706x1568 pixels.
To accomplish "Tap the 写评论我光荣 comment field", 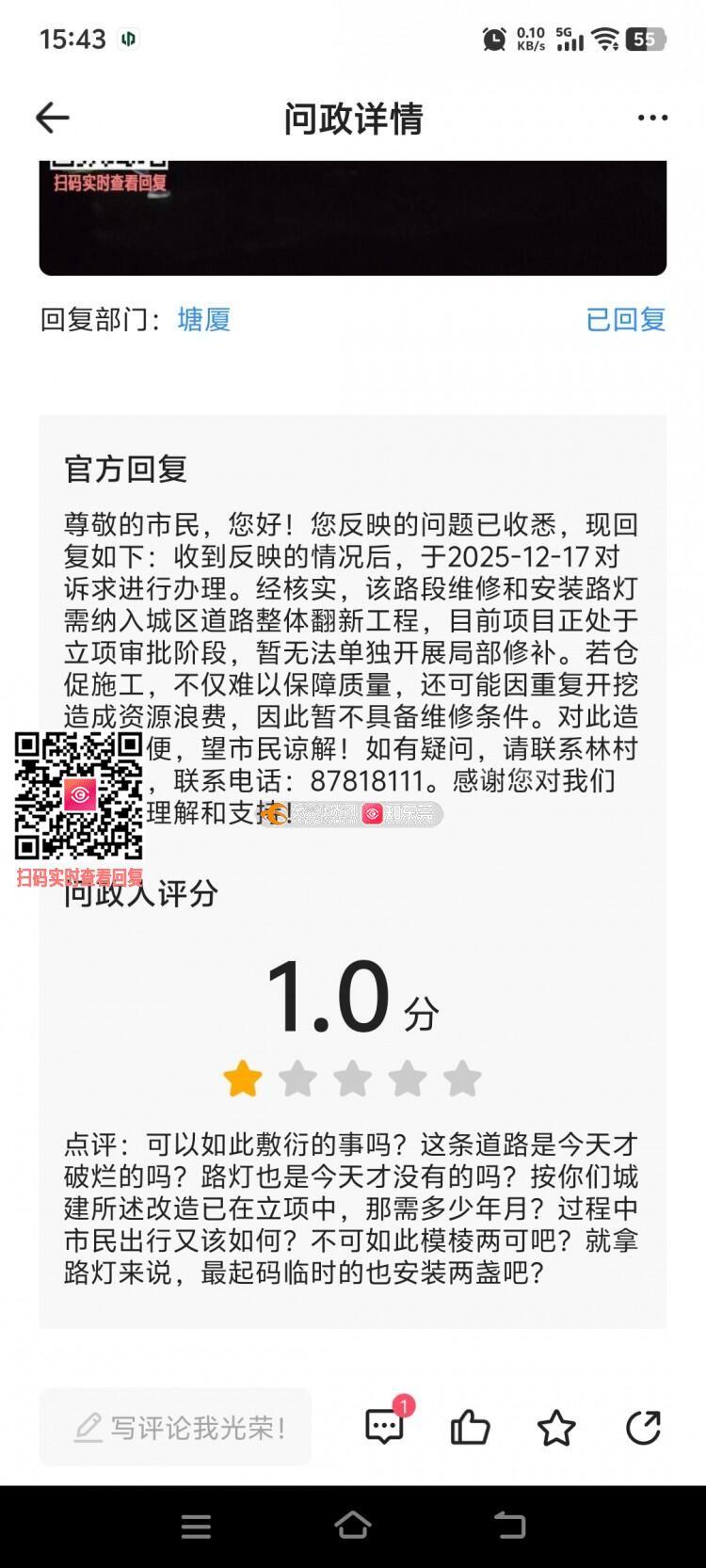I will (176, 1427).
